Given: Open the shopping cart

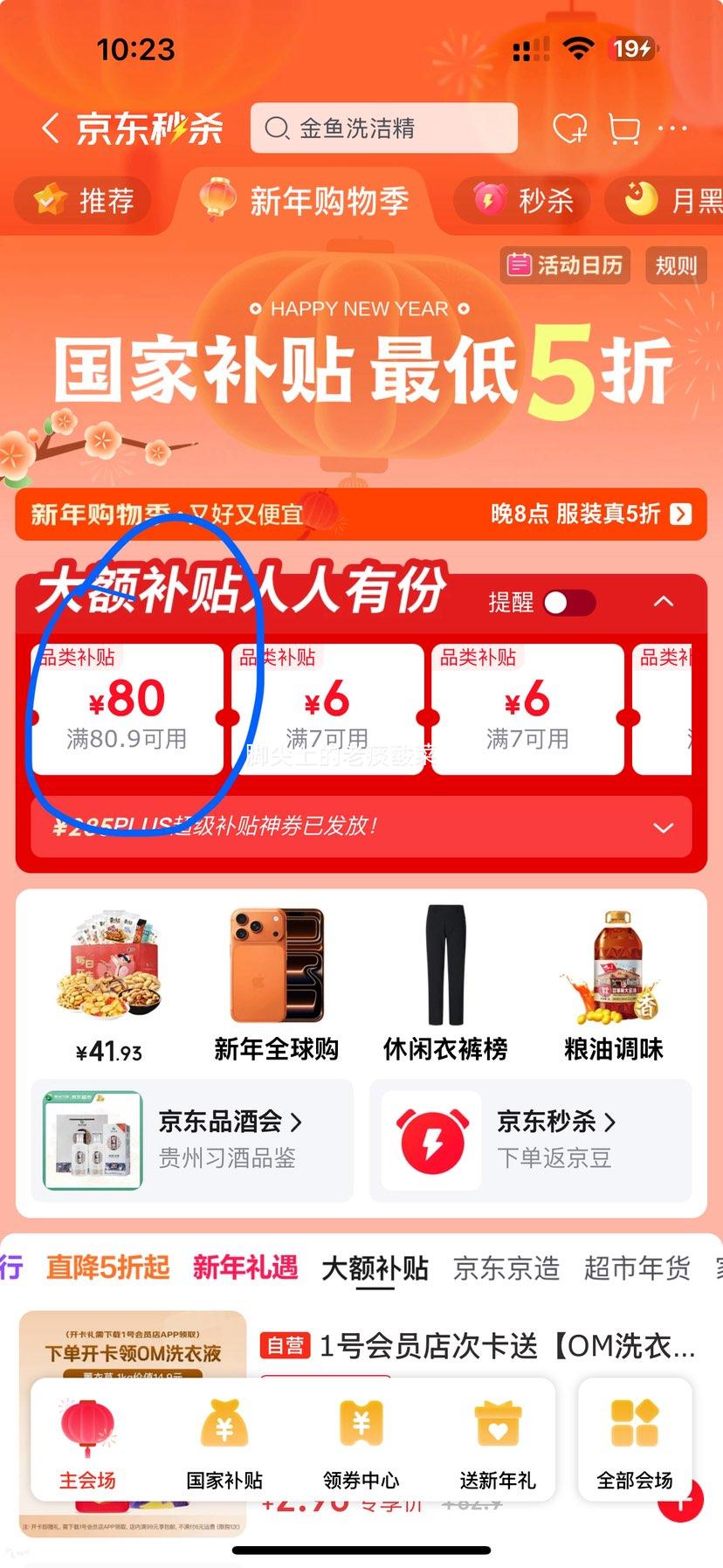Looking at the screenshot, I should 623,128.
